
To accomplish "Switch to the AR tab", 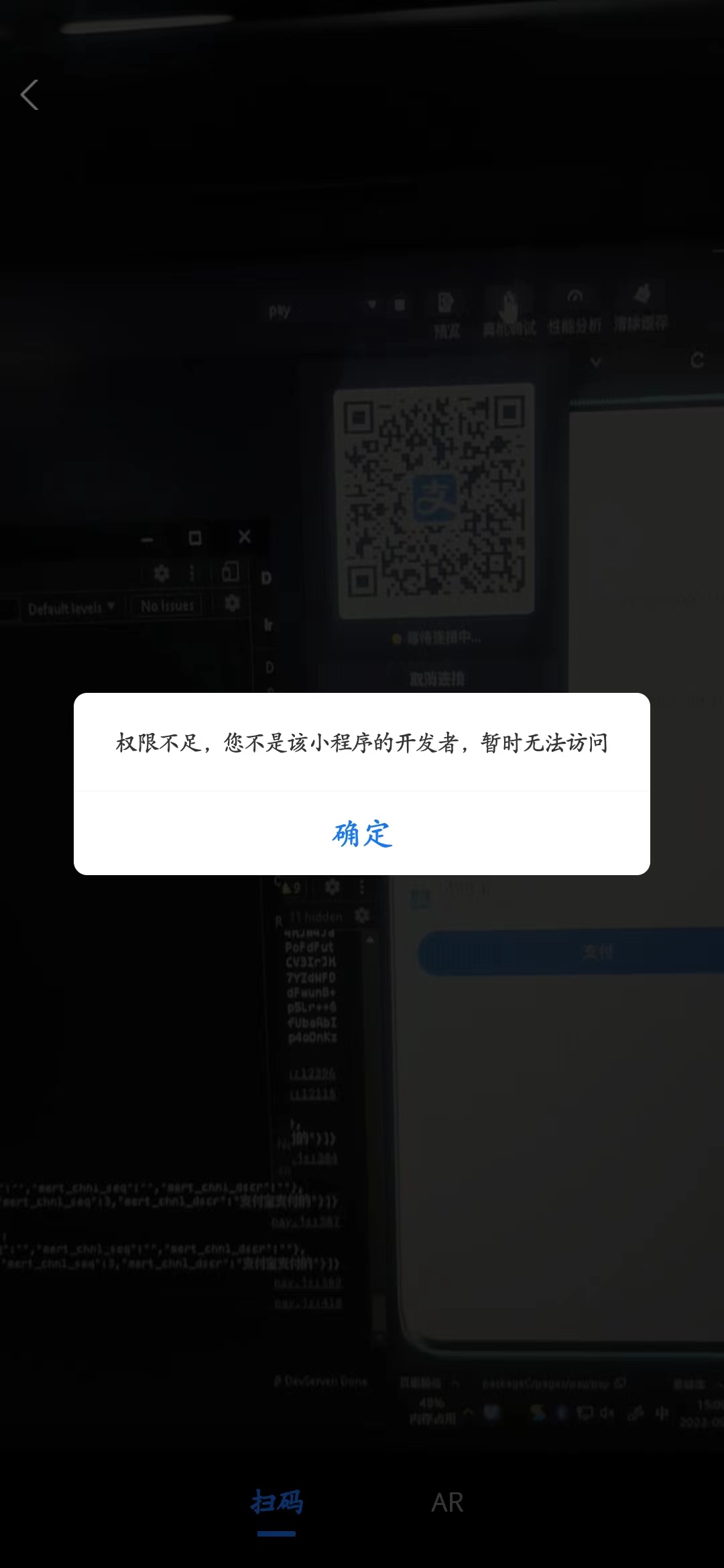I will pos(447,1502).
